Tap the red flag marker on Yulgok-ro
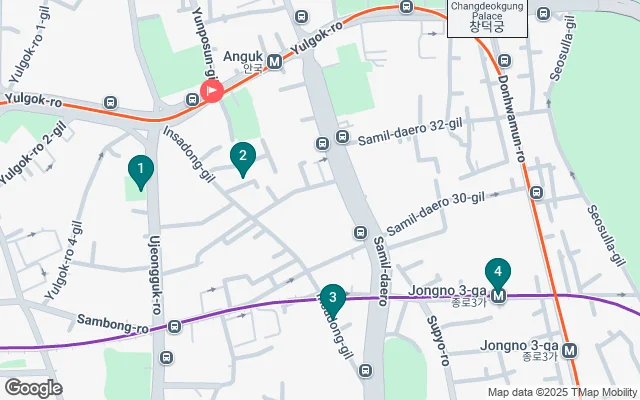Screen dimensions: 640x400 click(211, 92)
